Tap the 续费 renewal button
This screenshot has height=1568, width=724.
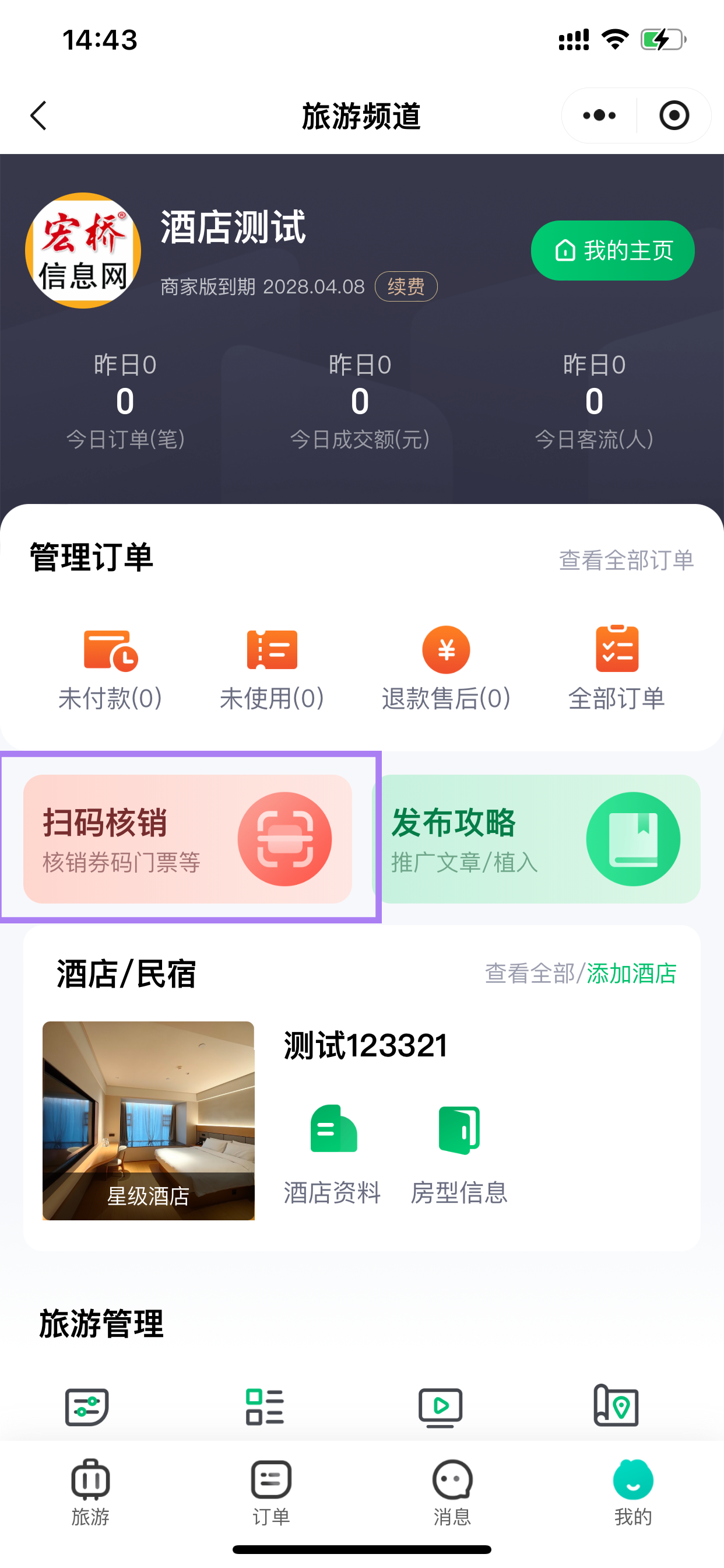pos(405,286)
